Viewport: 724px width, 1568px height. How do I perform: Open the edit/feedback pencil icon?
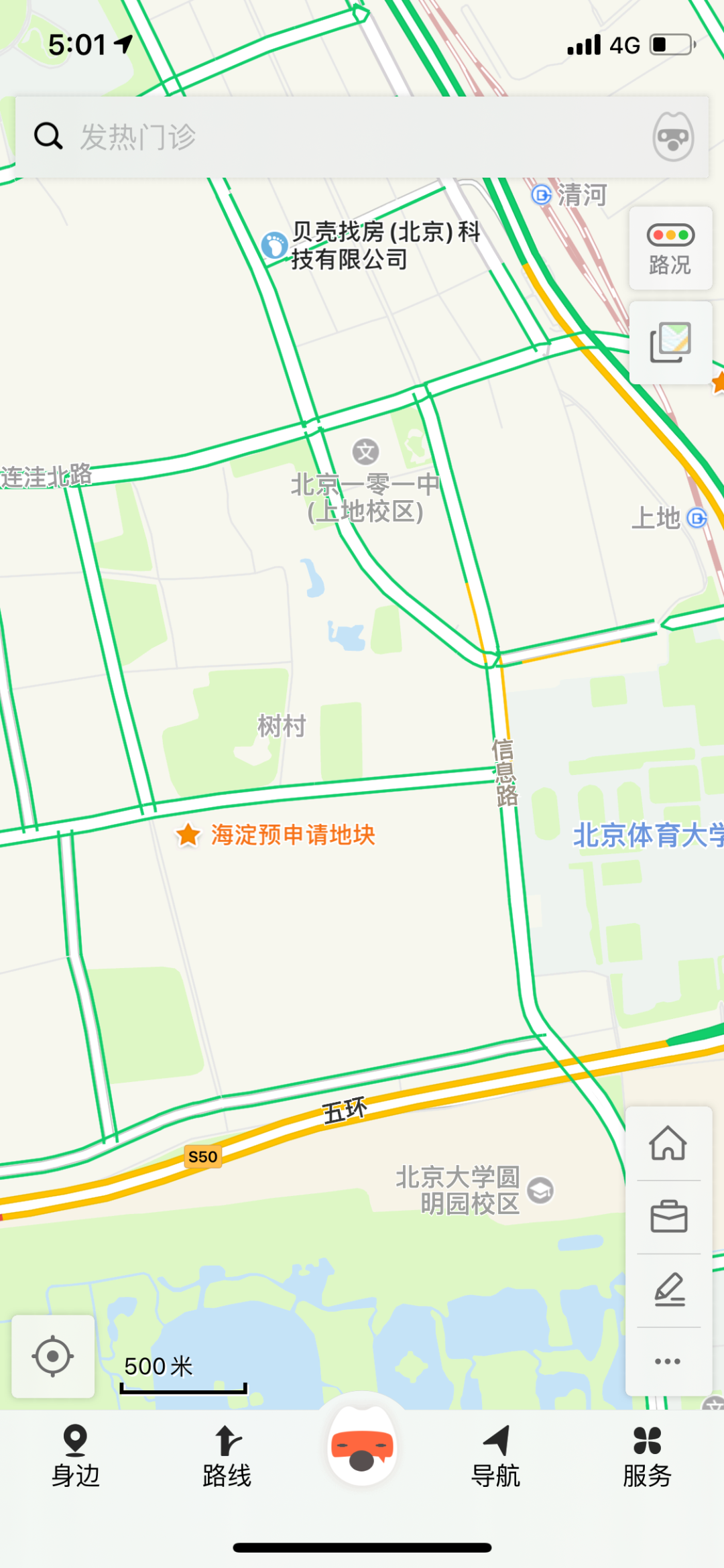pyautogui.click(x=668, y=1290)
